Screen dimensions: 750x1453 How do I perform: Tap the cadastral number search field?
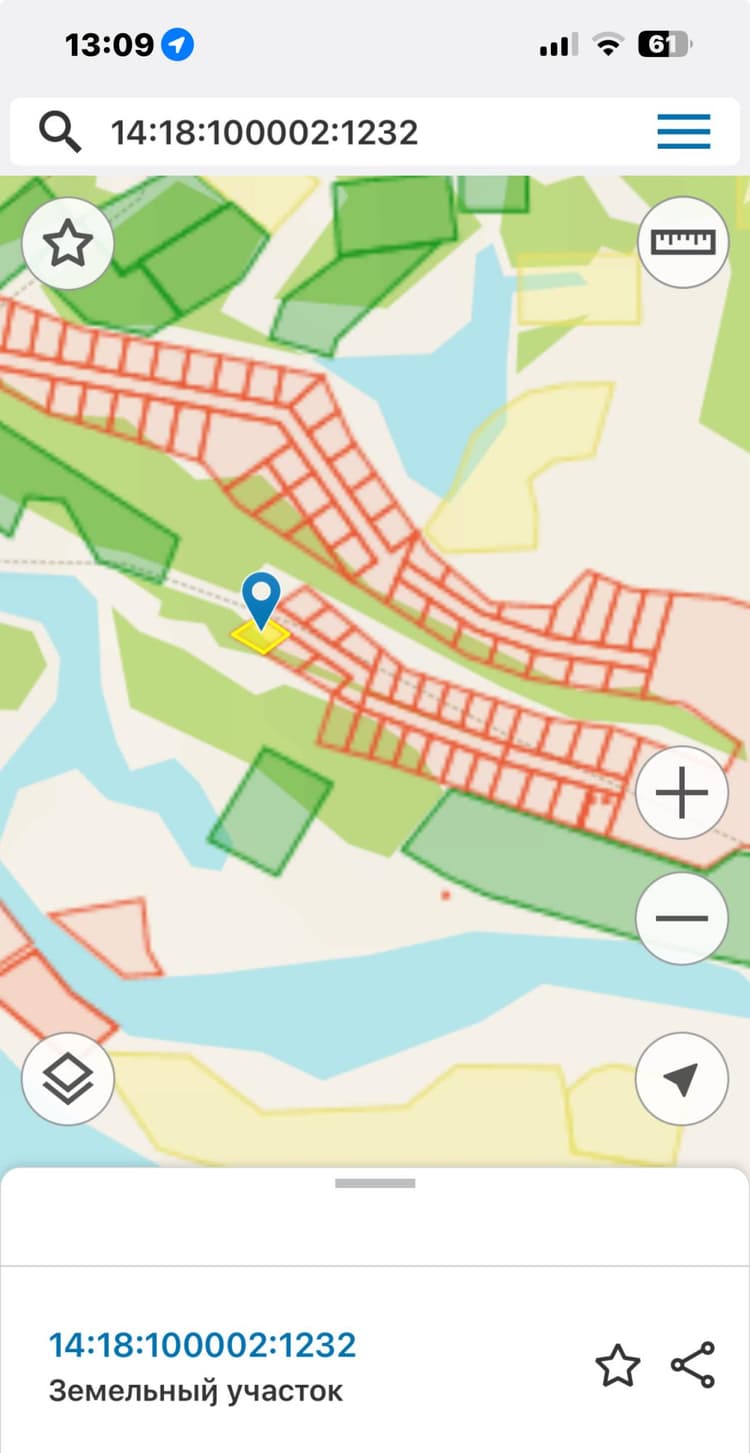(374, 131)
